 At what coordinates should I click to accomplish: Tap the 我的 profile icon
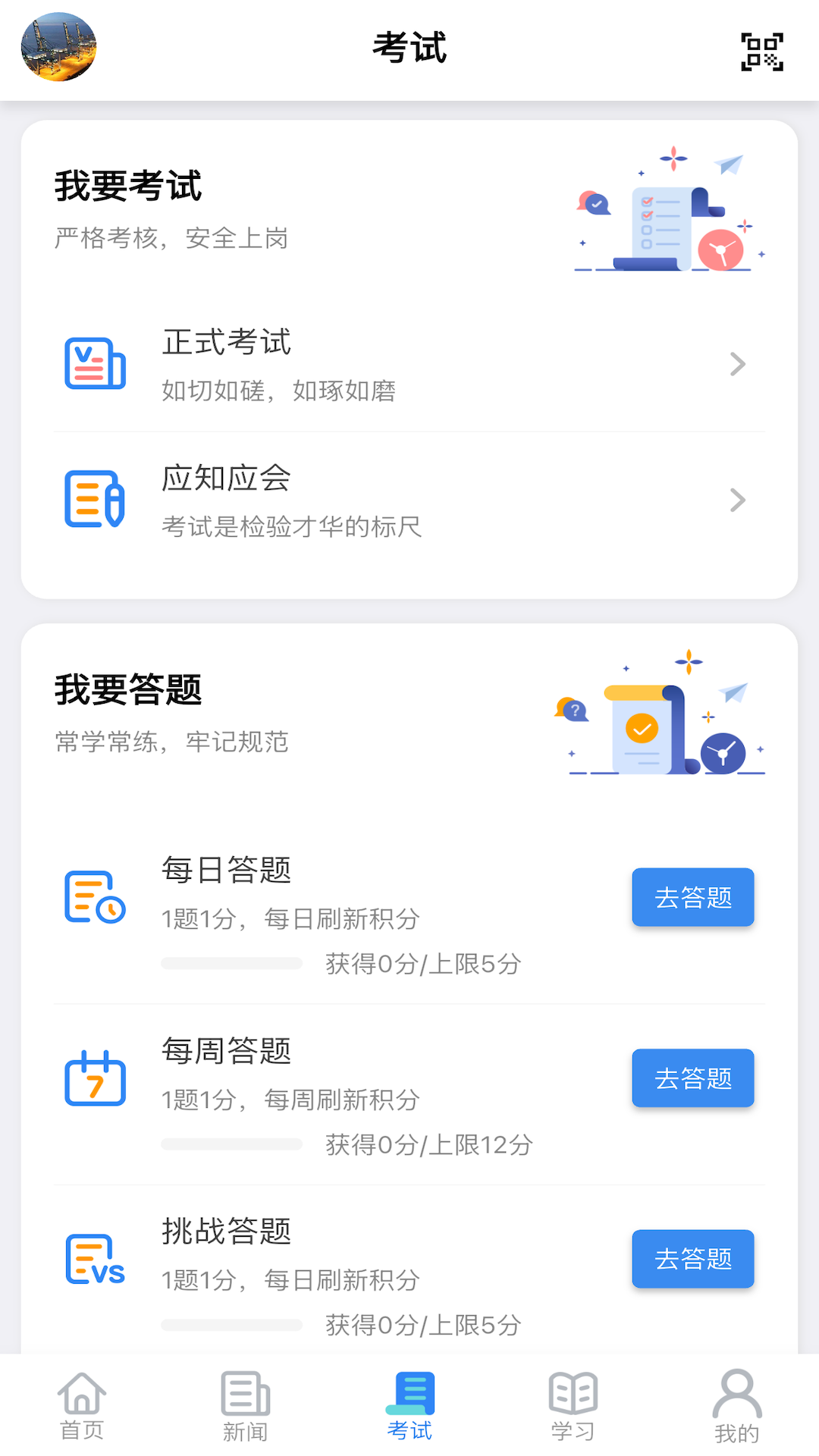[x=736, y=1394]
